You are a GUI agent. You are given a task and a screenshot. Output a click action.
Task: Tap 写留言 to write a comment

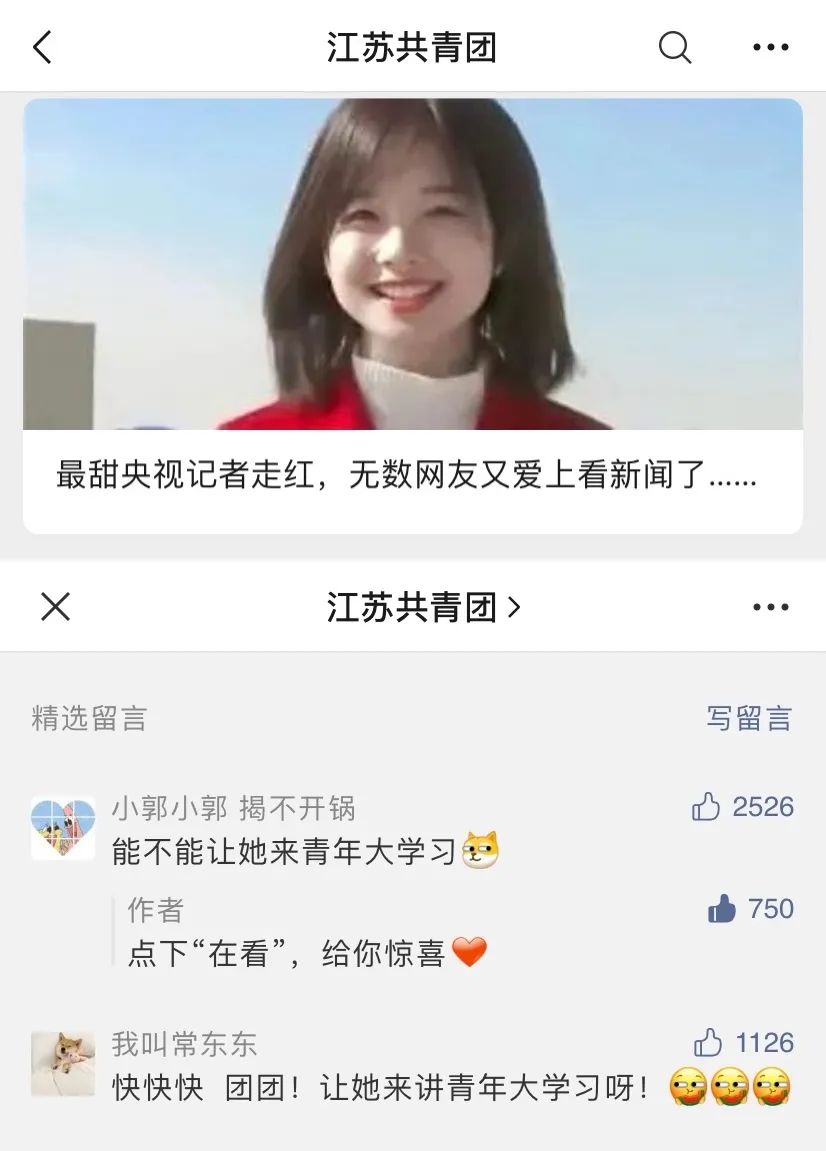click(x=749, y=717)
